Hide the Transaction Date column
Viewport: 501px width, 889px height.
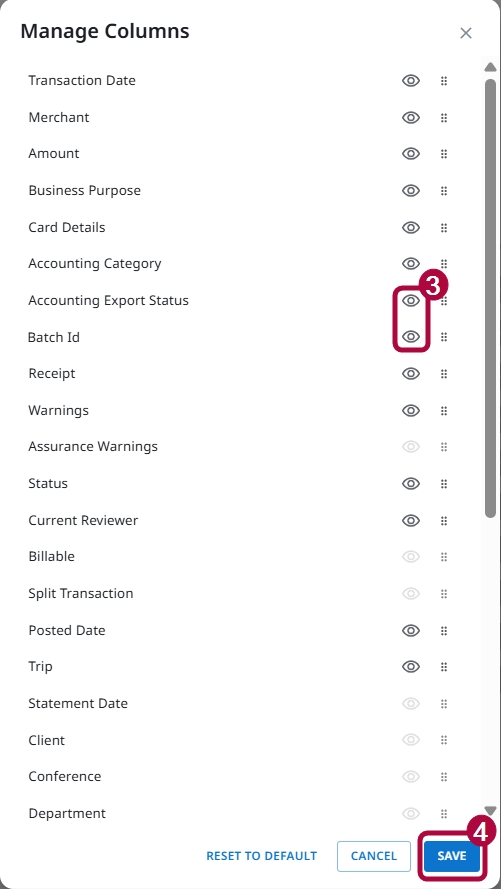click(x=411, y=81)
